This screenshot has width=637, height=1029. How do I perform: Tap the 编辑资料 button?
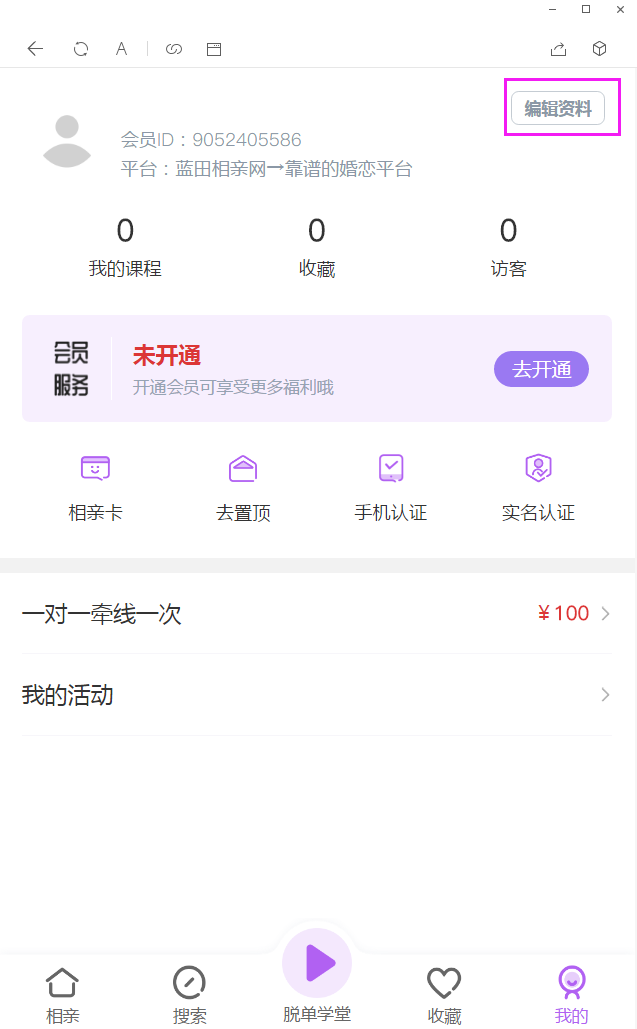tap(558, 109)
